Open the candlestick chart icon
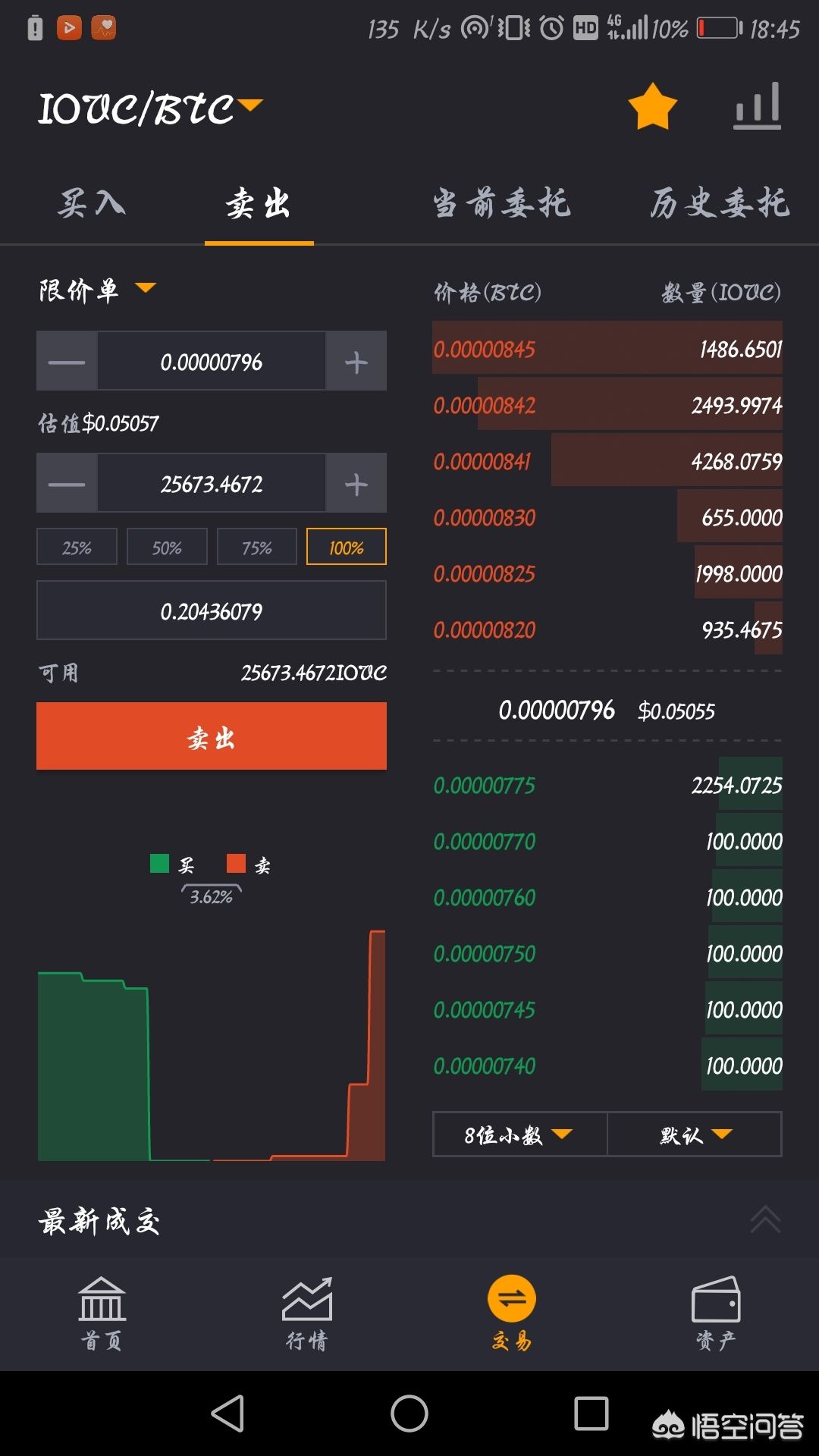819x1456 pixels. pyautogui.click(x=757, y=107)
